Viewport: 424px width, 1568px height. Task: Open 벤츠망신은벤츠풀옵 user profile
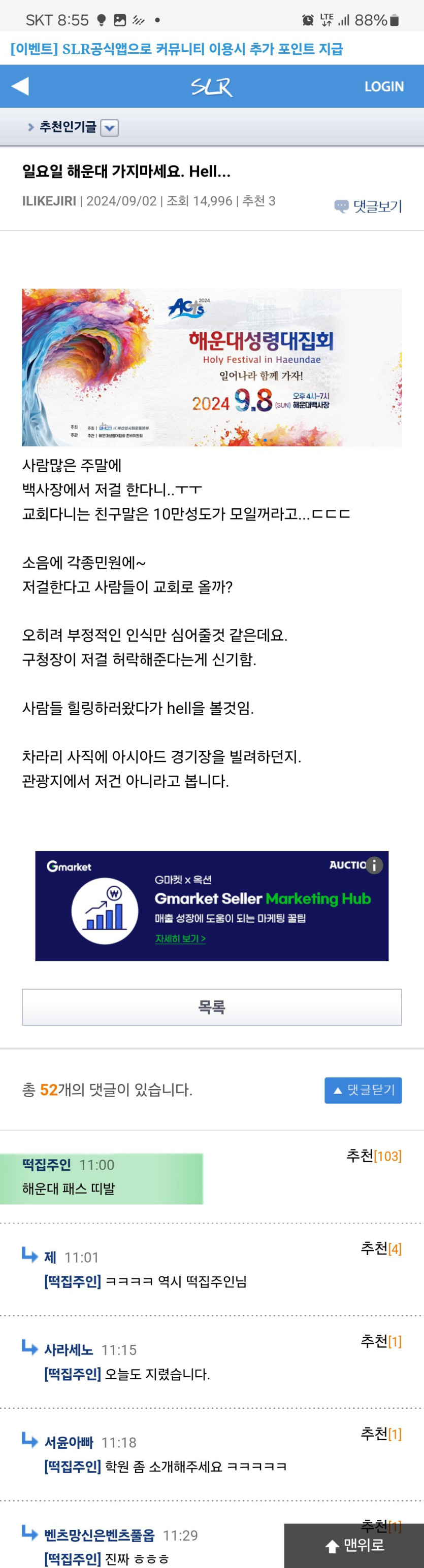pos(100,1535)
